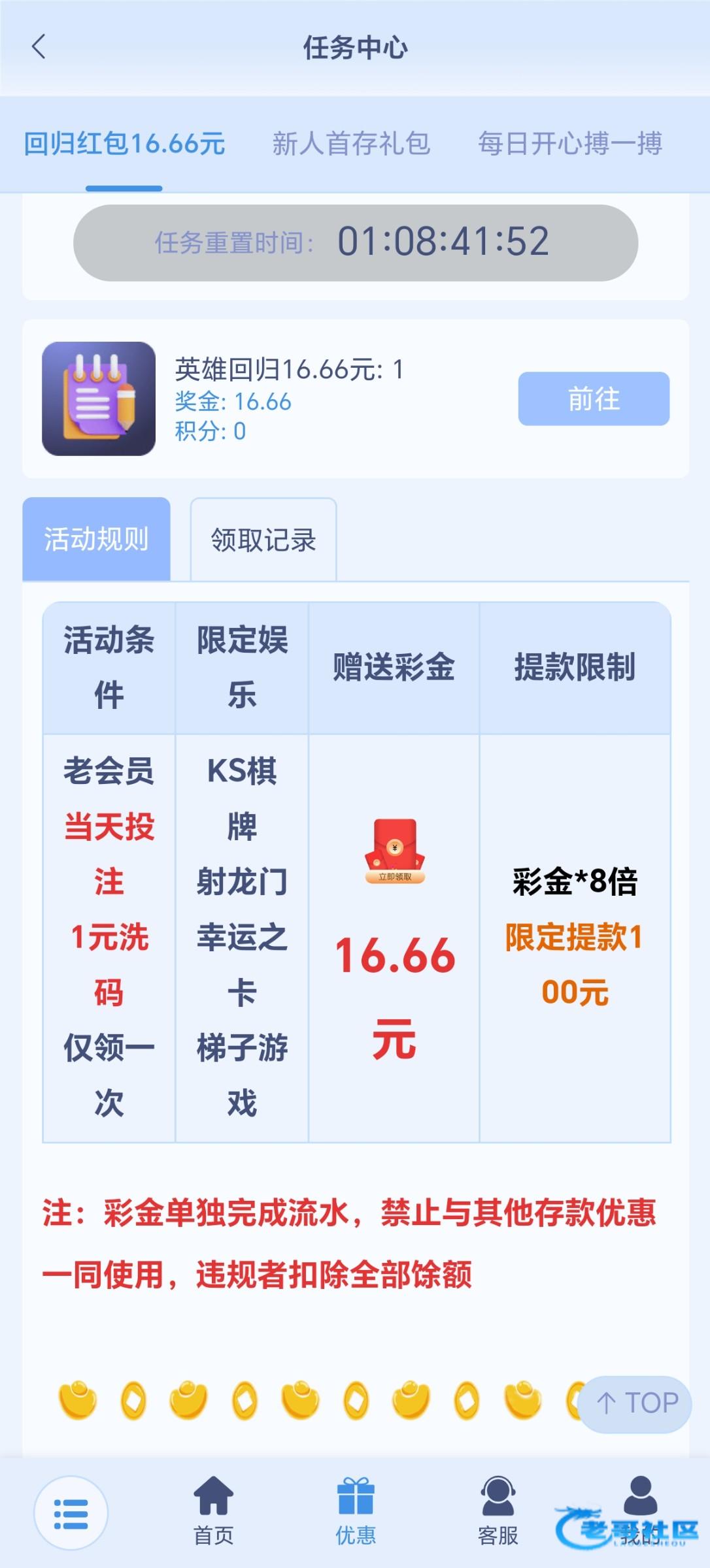
Task: Go to the 首页 tab
Action: 213,1511
